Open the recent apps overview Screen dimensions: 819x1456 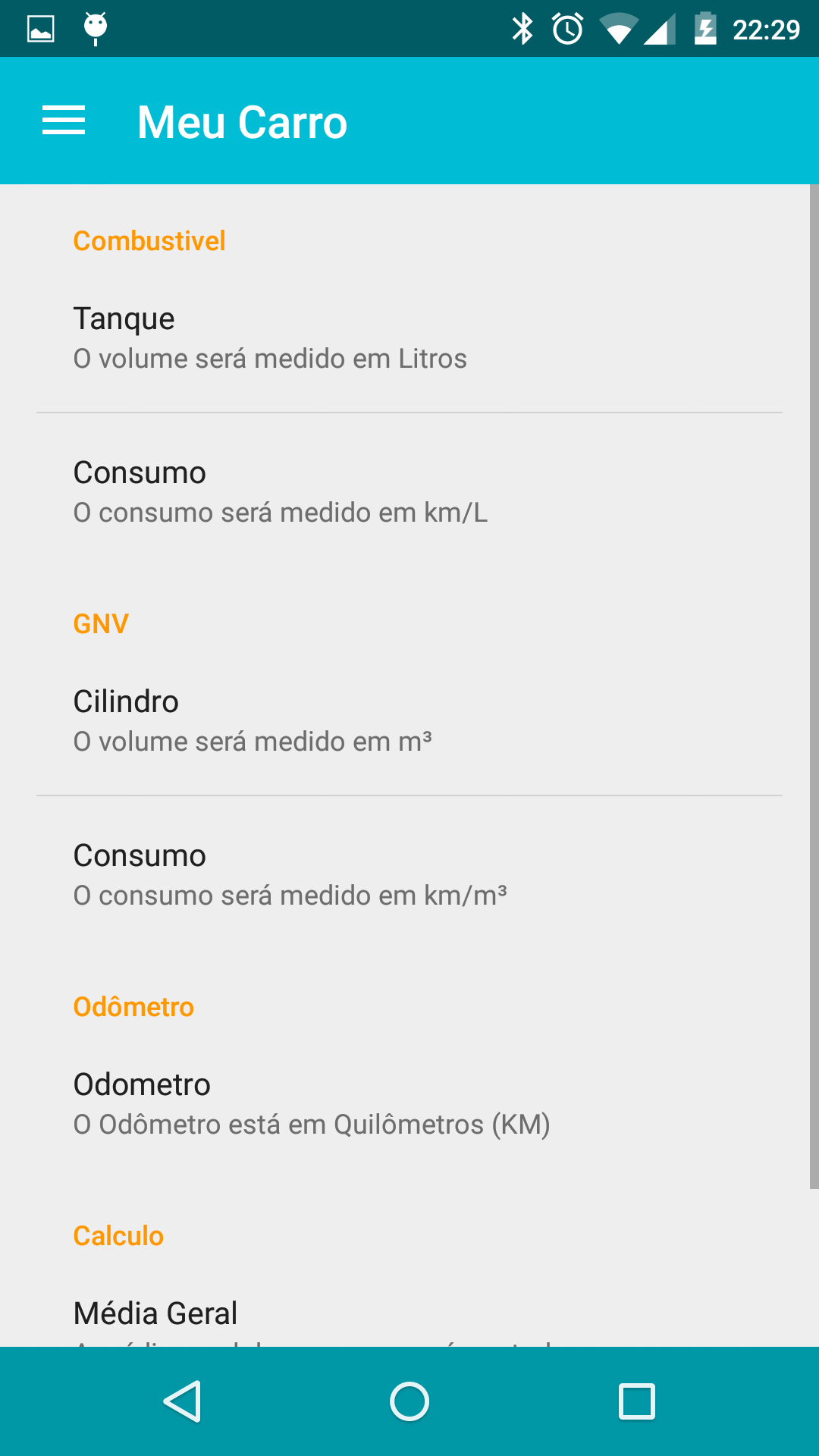click(637, 1401)
